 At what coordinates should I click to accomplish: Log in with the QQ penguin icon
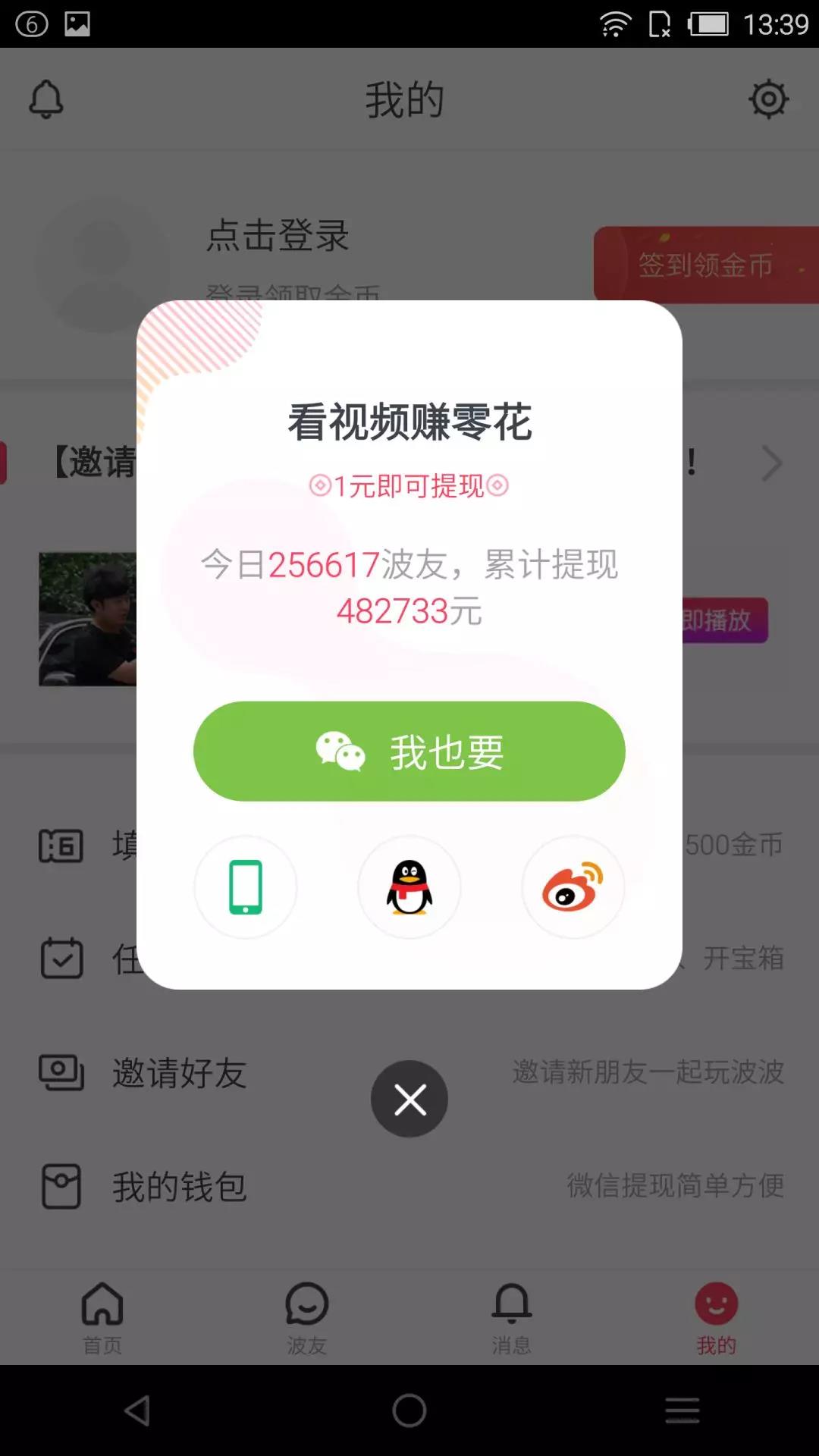(409, 886)
